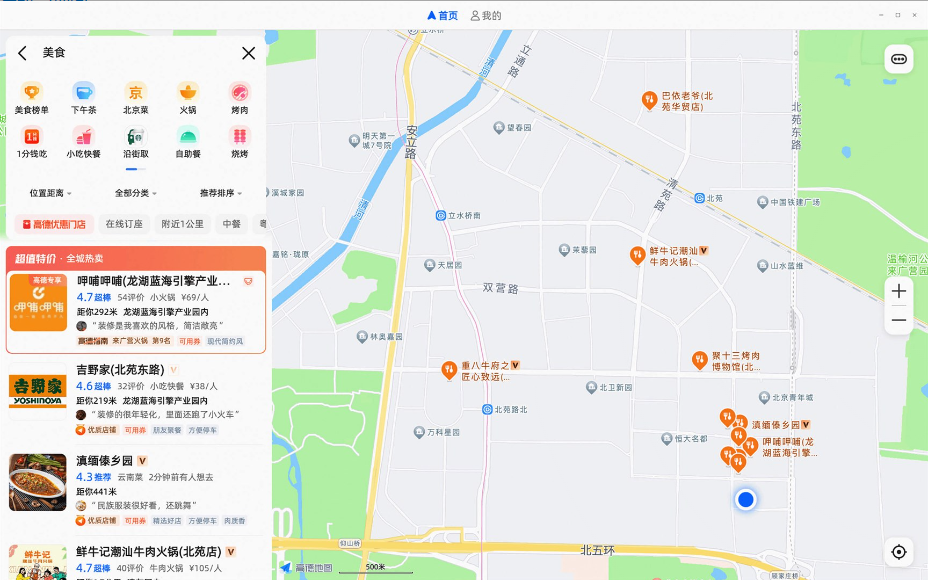
Task: Recenter map on my location
Action: point(898,552)
